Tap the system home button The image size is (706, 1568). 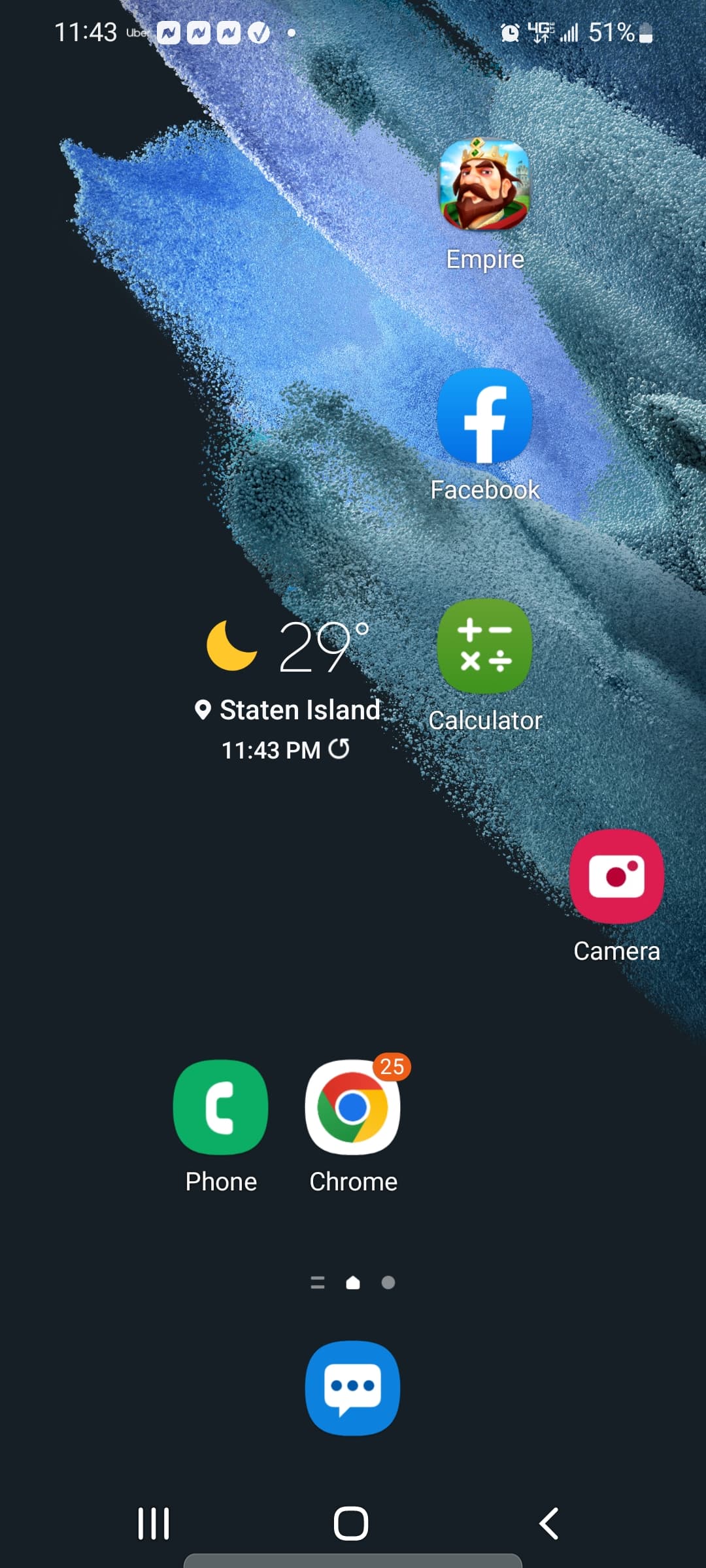(x=351, y=1524)
